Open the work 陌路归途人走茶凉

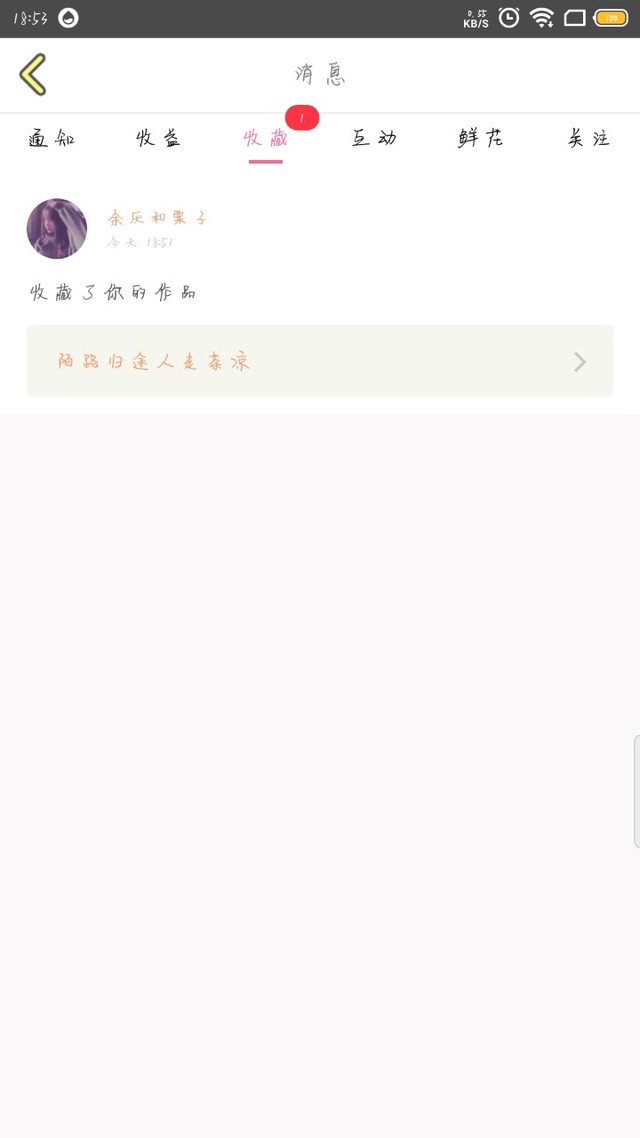(319, 361)
